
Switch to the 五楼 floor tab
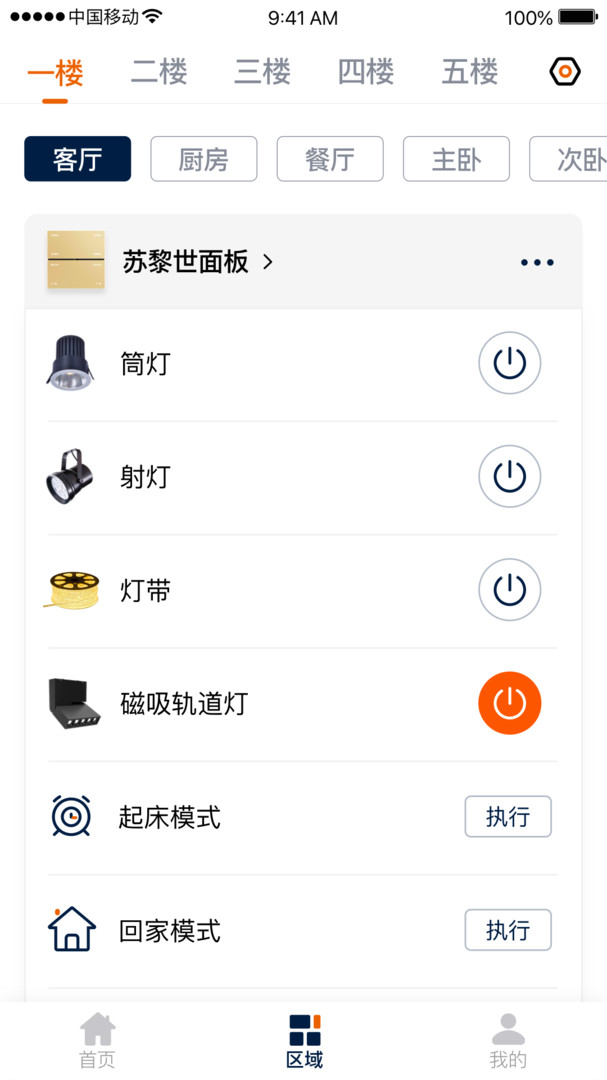tap(469, 72)
